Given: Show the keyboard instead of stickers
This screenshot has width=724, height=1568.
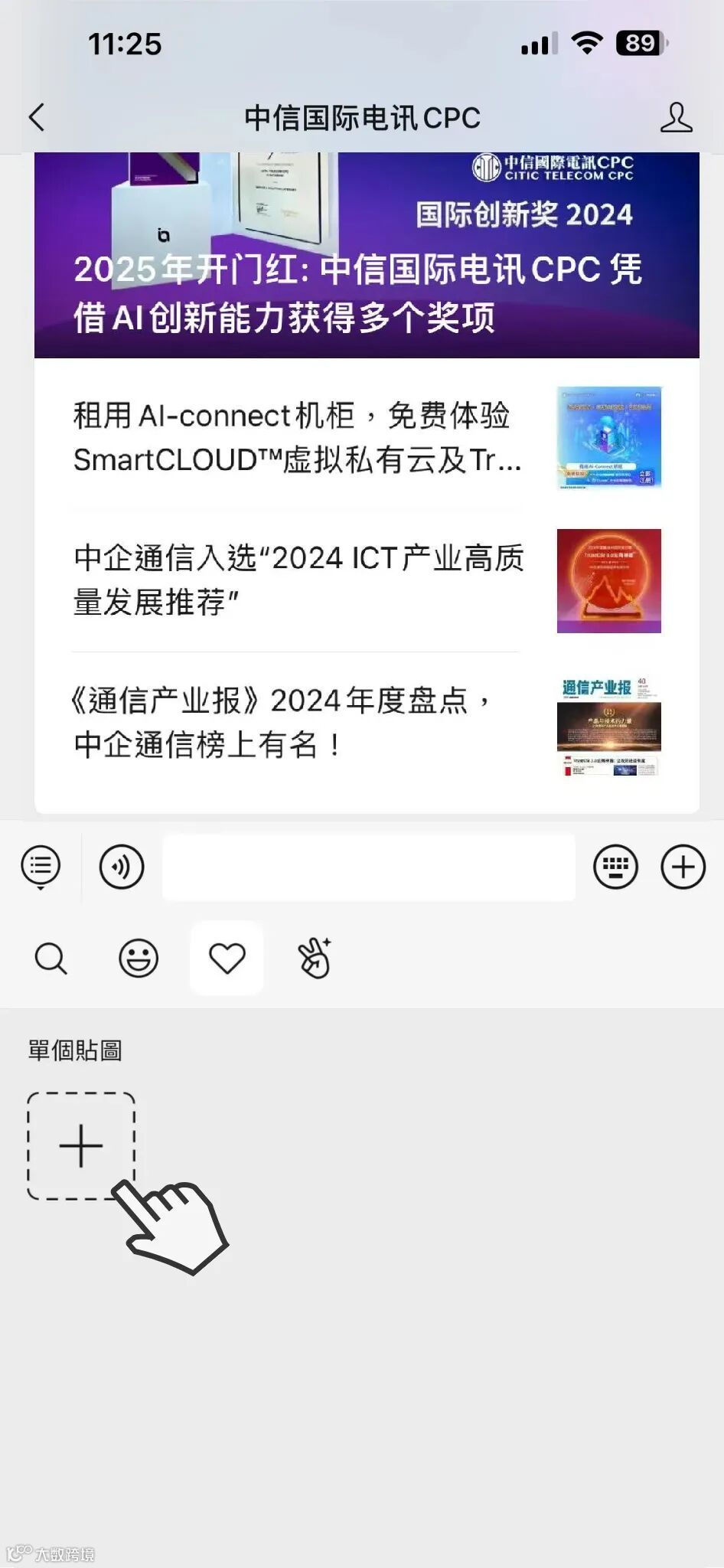Looking at the screenshot, I should pos(615,867).
